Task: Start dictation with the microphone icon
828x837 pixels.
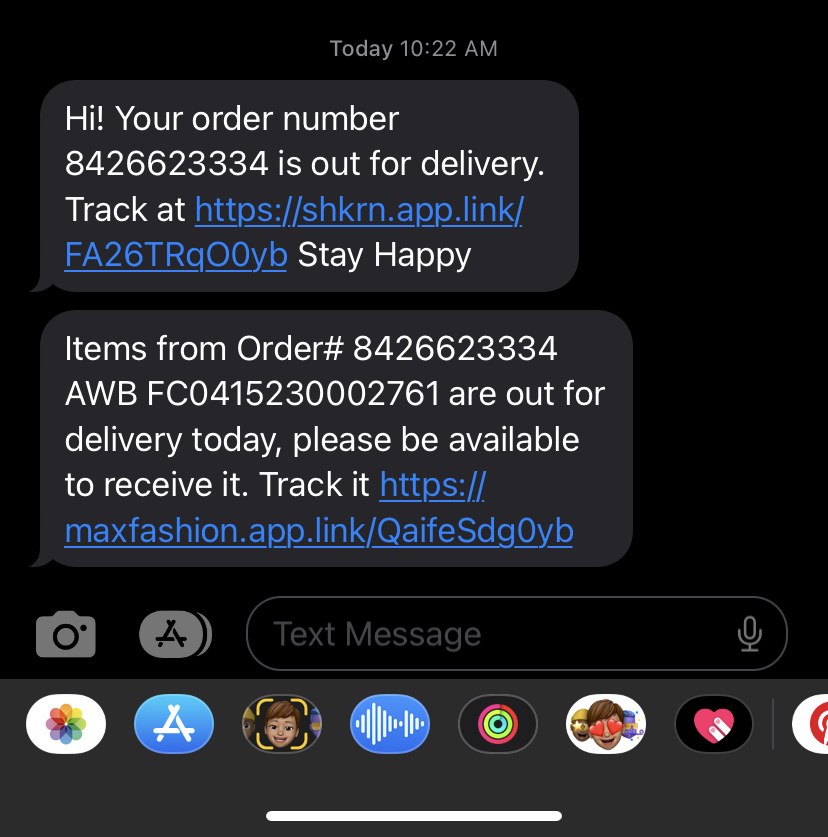Action: 749,633
